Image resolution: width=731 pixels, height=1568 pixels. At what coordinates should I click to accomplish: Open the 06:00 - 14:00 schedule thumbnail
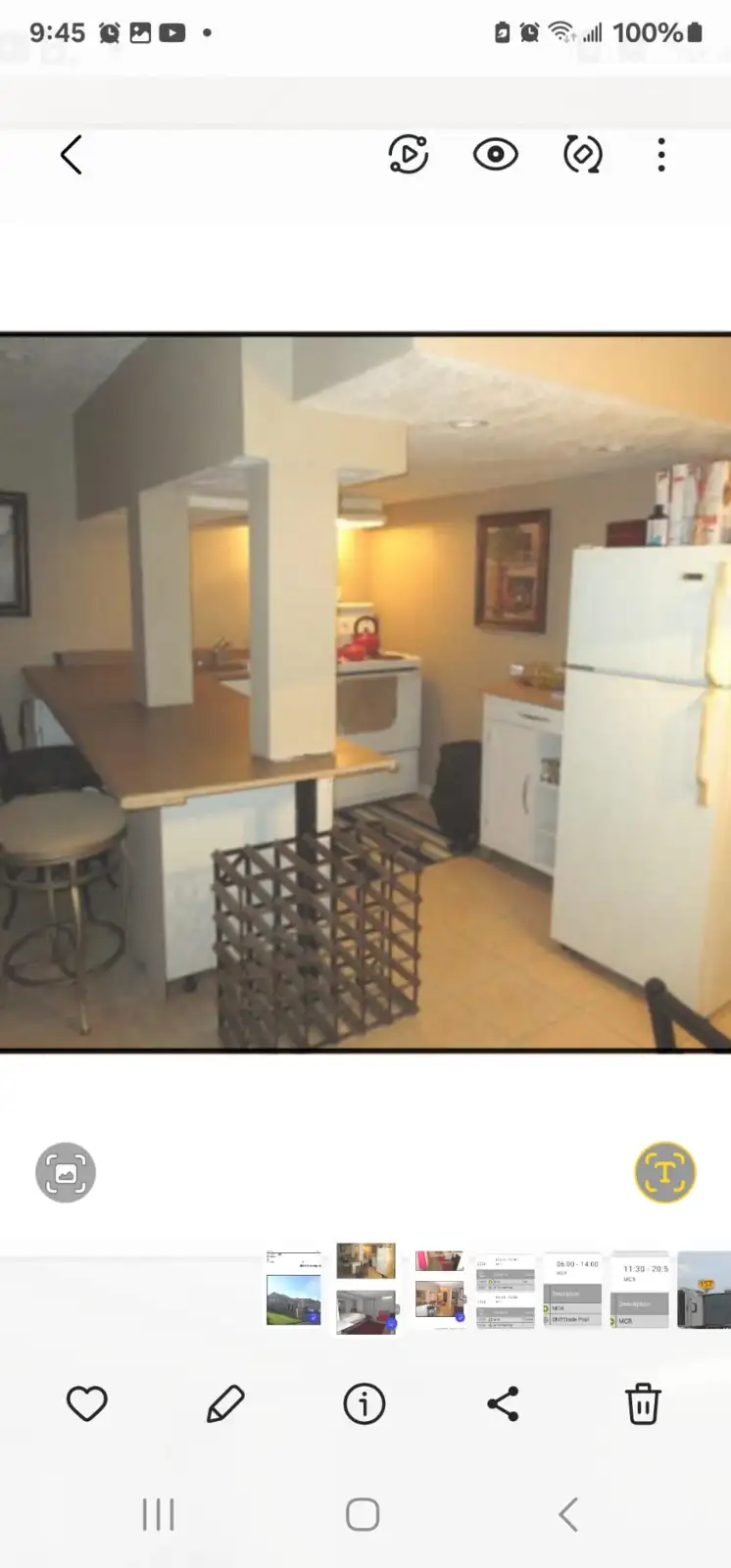point(572,1290)
